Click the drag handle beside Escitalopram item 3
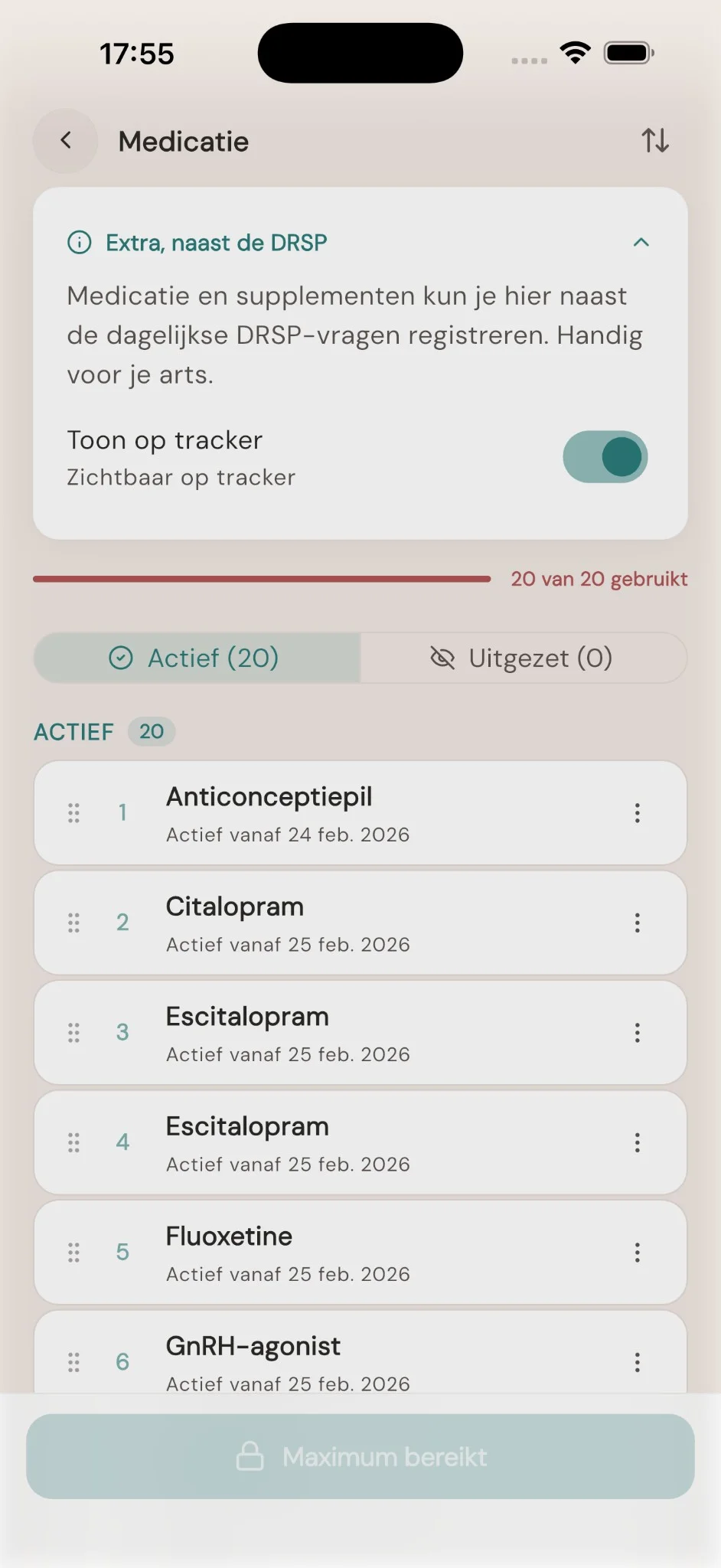Image resolution: width=721 pixels, height=1568 pixels. [73, 1032]
